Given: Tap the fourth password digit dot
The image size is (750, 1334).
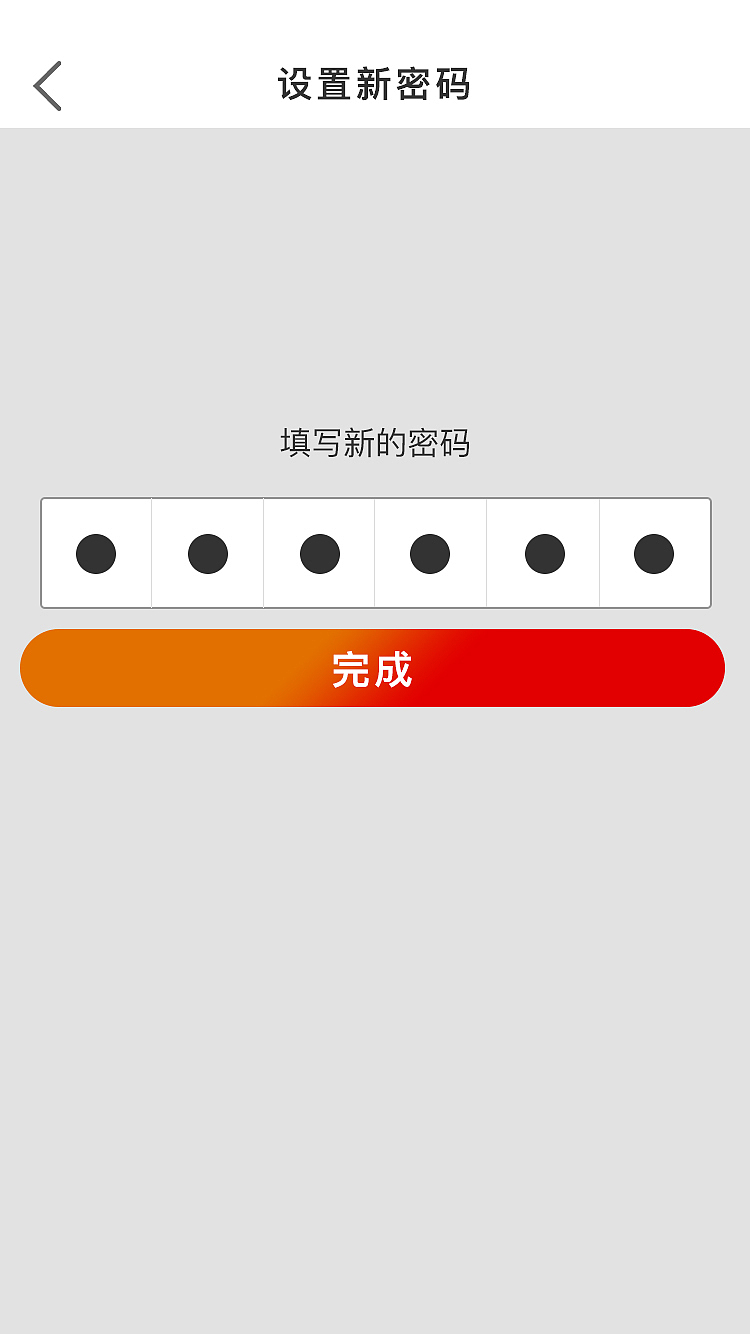Looking at the screenshot, I should [x=429, y=553].
